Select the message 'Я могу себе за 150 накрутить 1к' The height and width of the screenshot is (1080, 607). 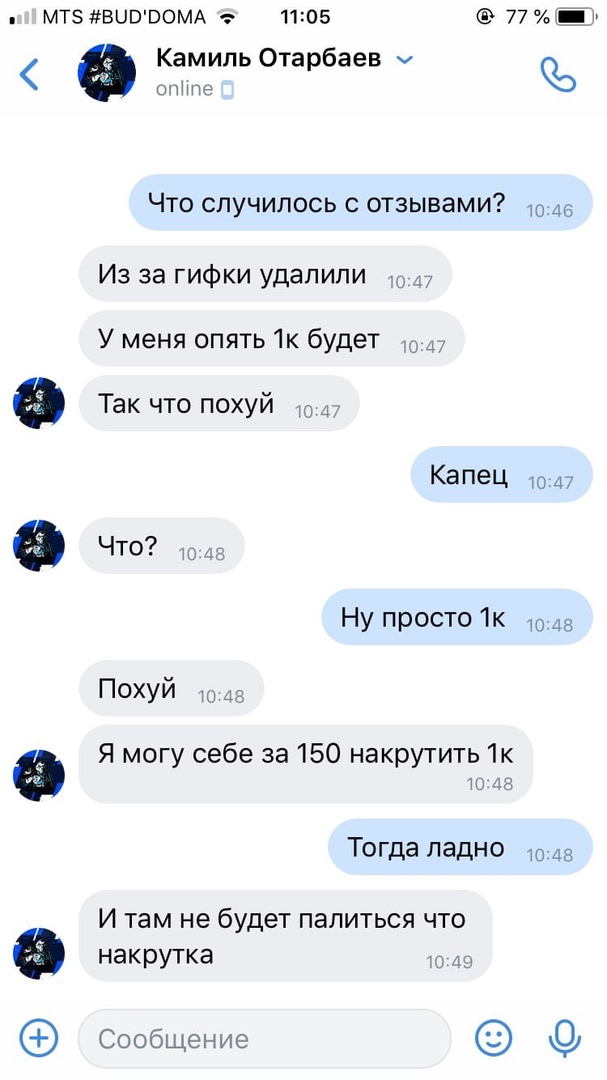[x=305, y=765]
